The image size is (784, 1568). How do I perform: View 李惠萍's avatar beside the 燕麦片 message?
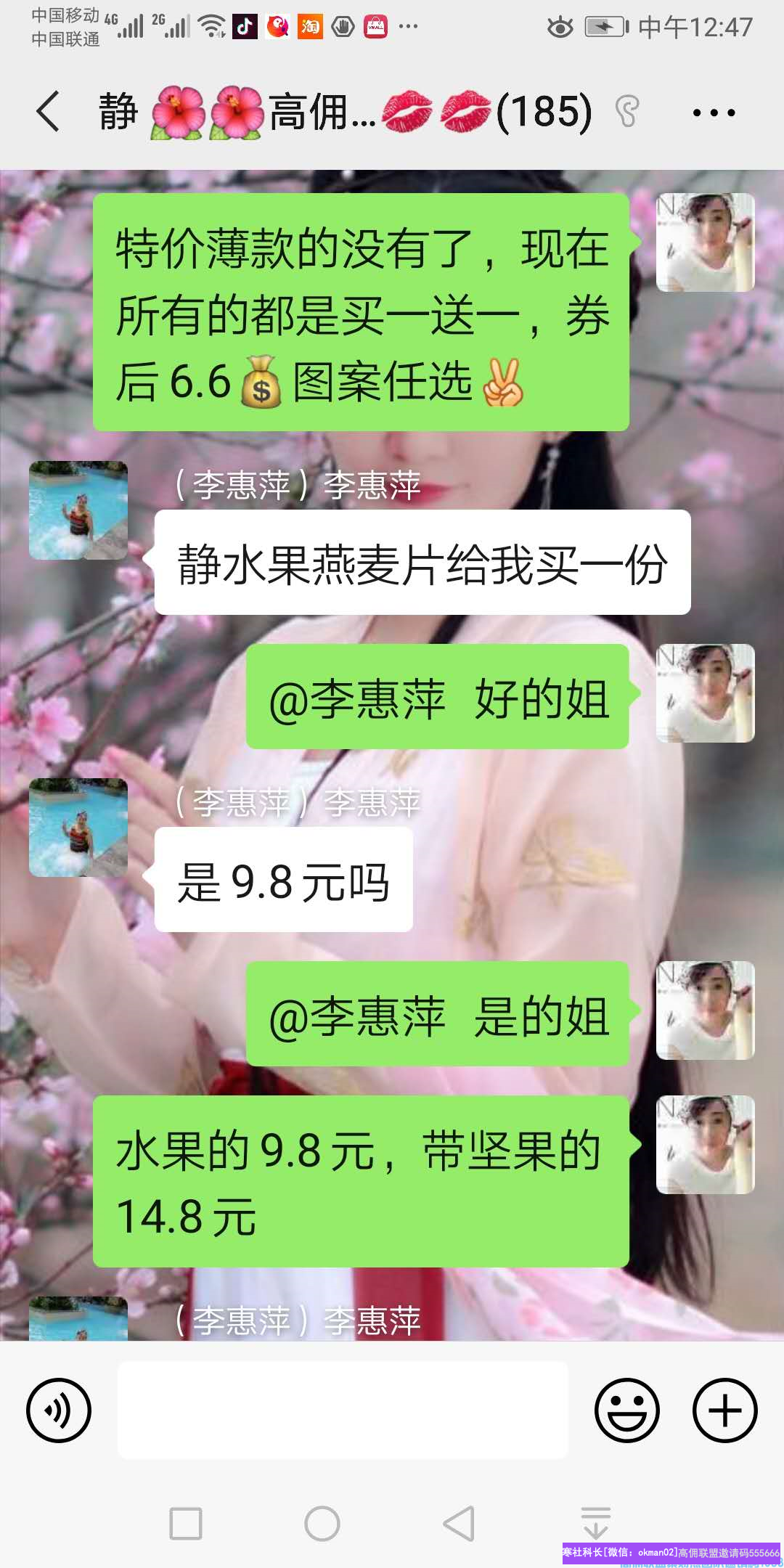[78, 510]
